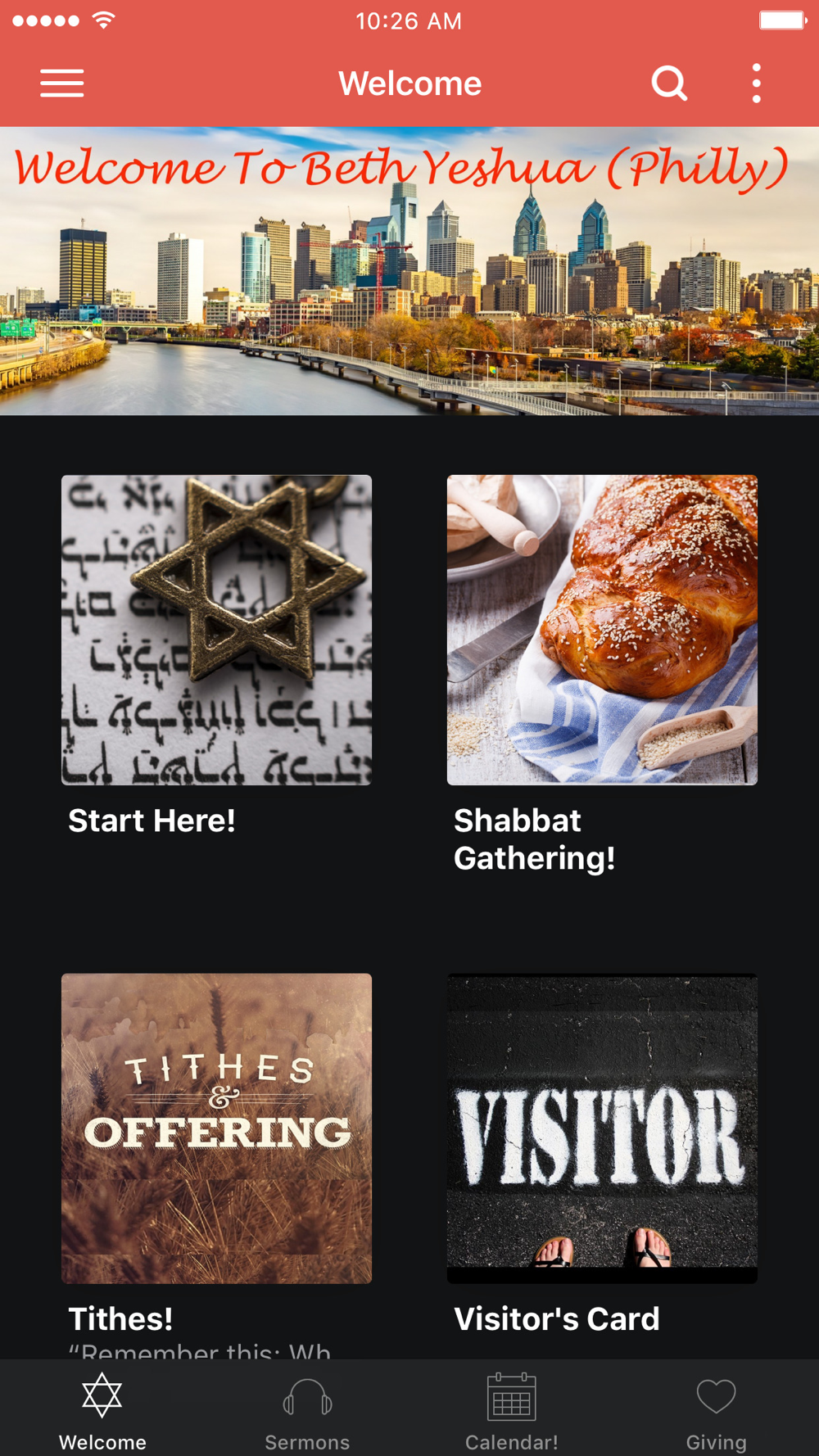
Task: Switch to the Sermons tab
Action: tap(307, 1411)
